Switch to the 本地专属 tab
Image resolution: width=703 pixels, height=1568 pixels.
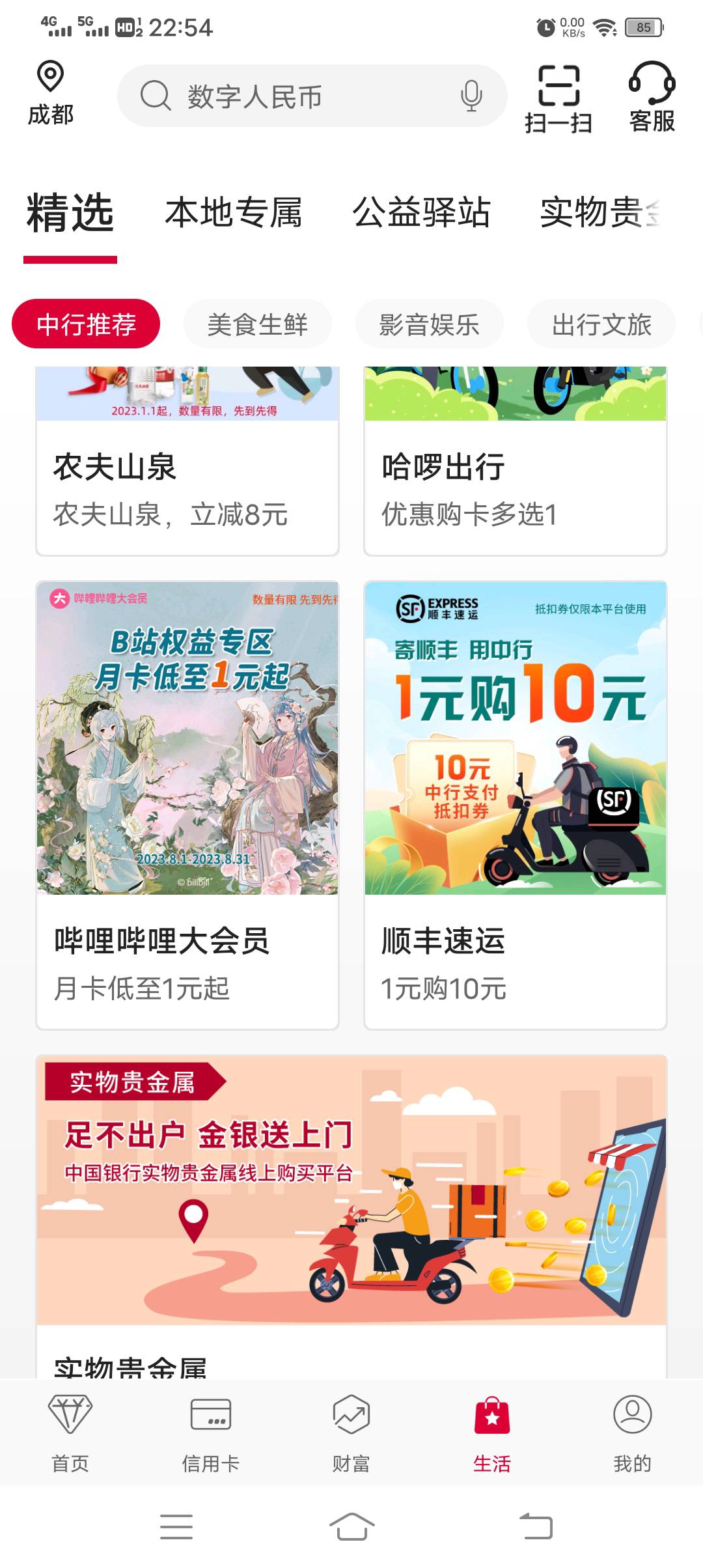pos(234,213)
